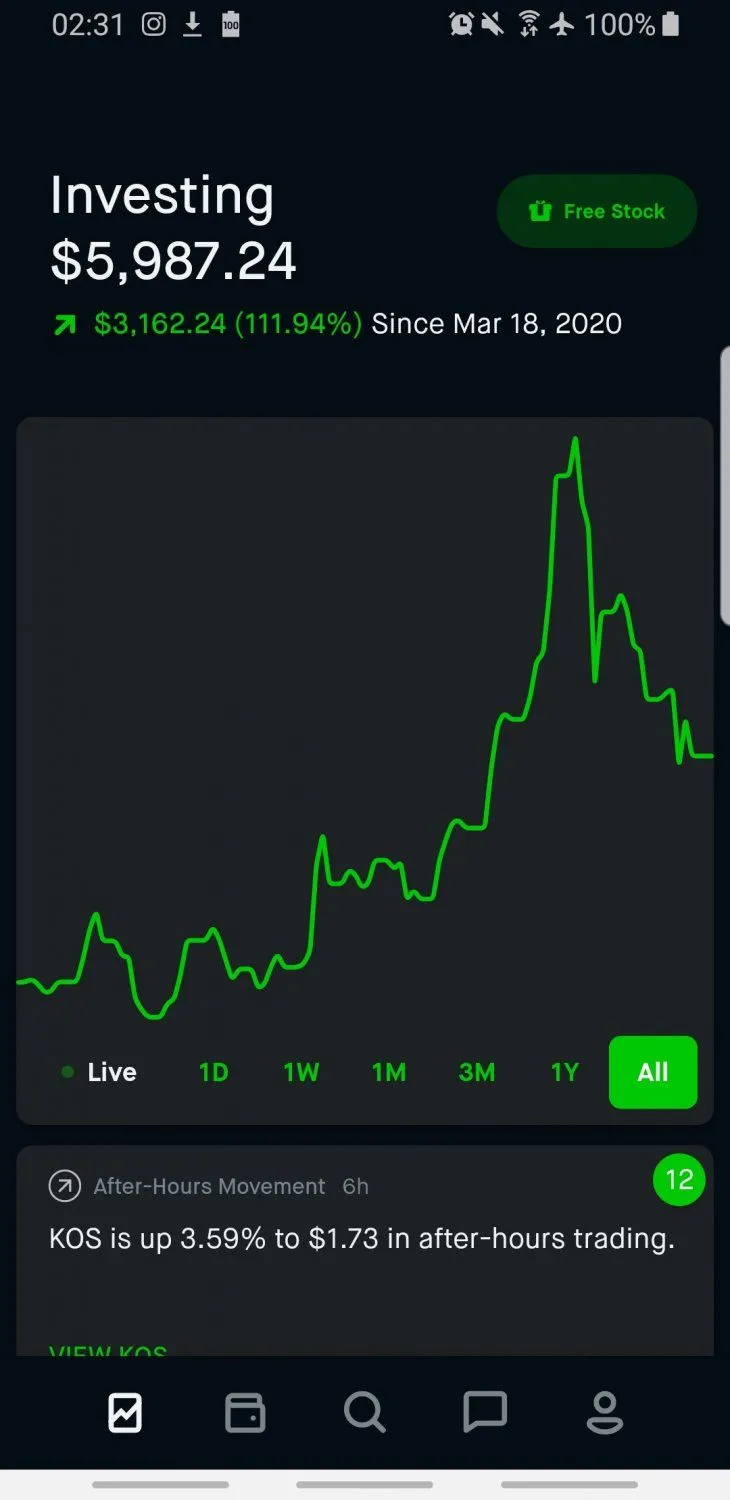Switch to the 1M chart range
The height and width of the screenshot is (1500, 730).
[x=389, y=1072]
